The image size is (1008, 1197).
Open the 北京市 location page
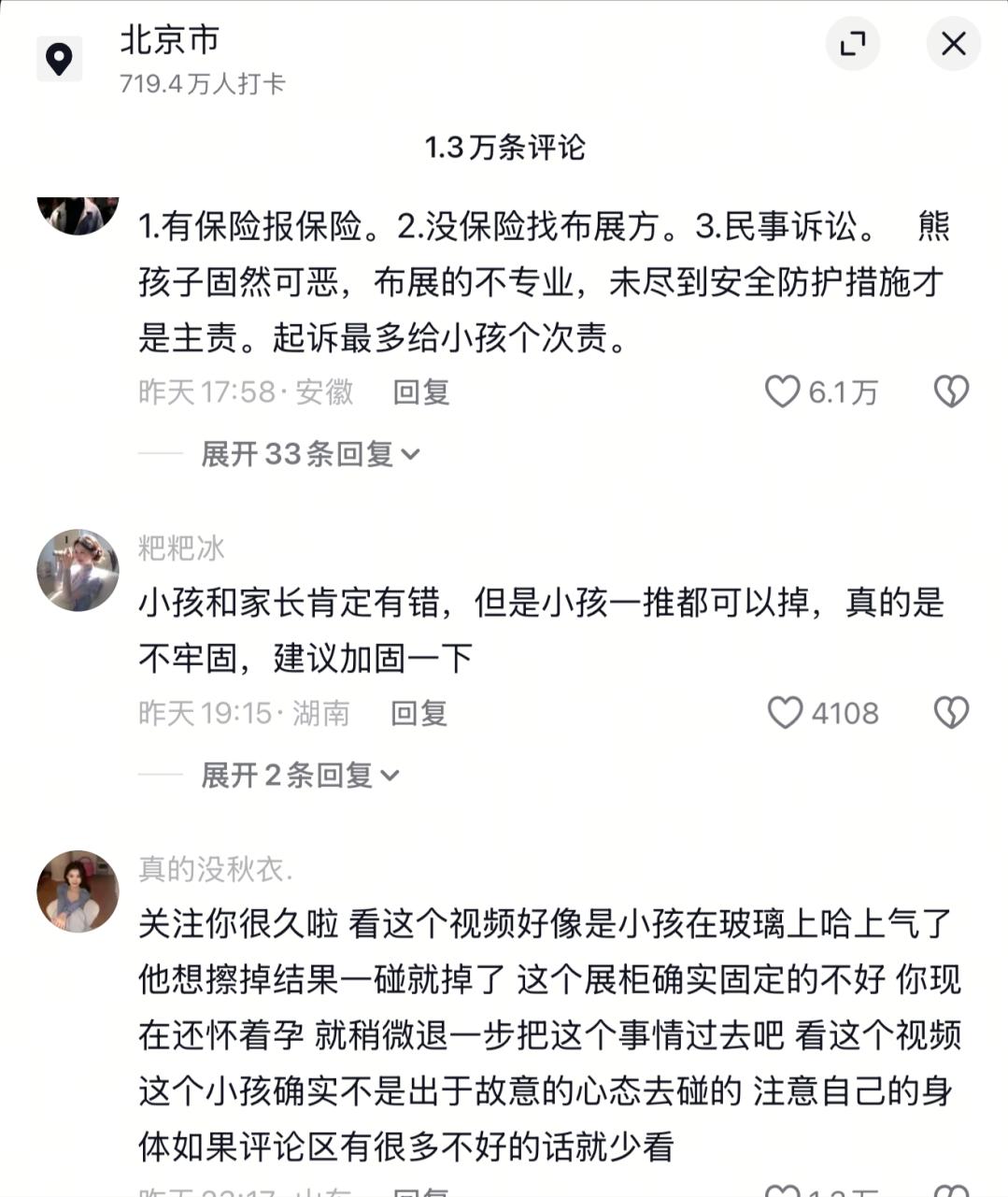click(x=169, y=40)
